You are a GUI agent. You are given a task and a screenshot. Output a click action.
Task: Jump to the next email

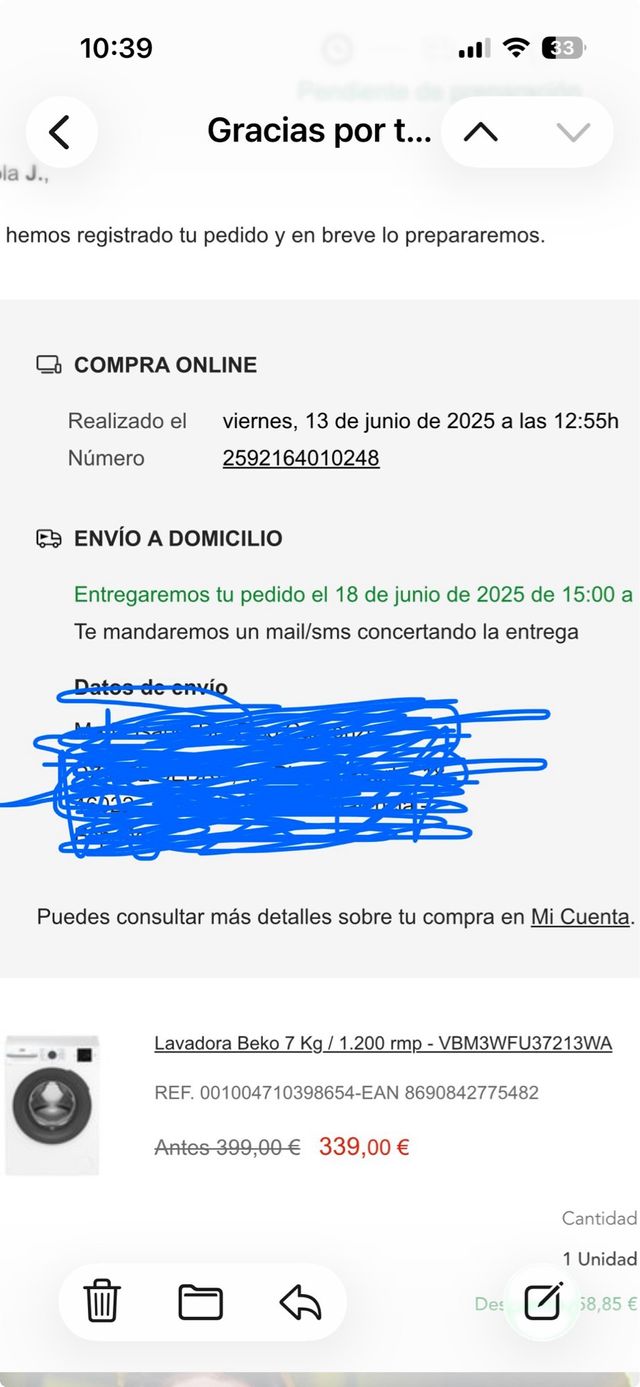pyautogui.click(x=573, y=132)
